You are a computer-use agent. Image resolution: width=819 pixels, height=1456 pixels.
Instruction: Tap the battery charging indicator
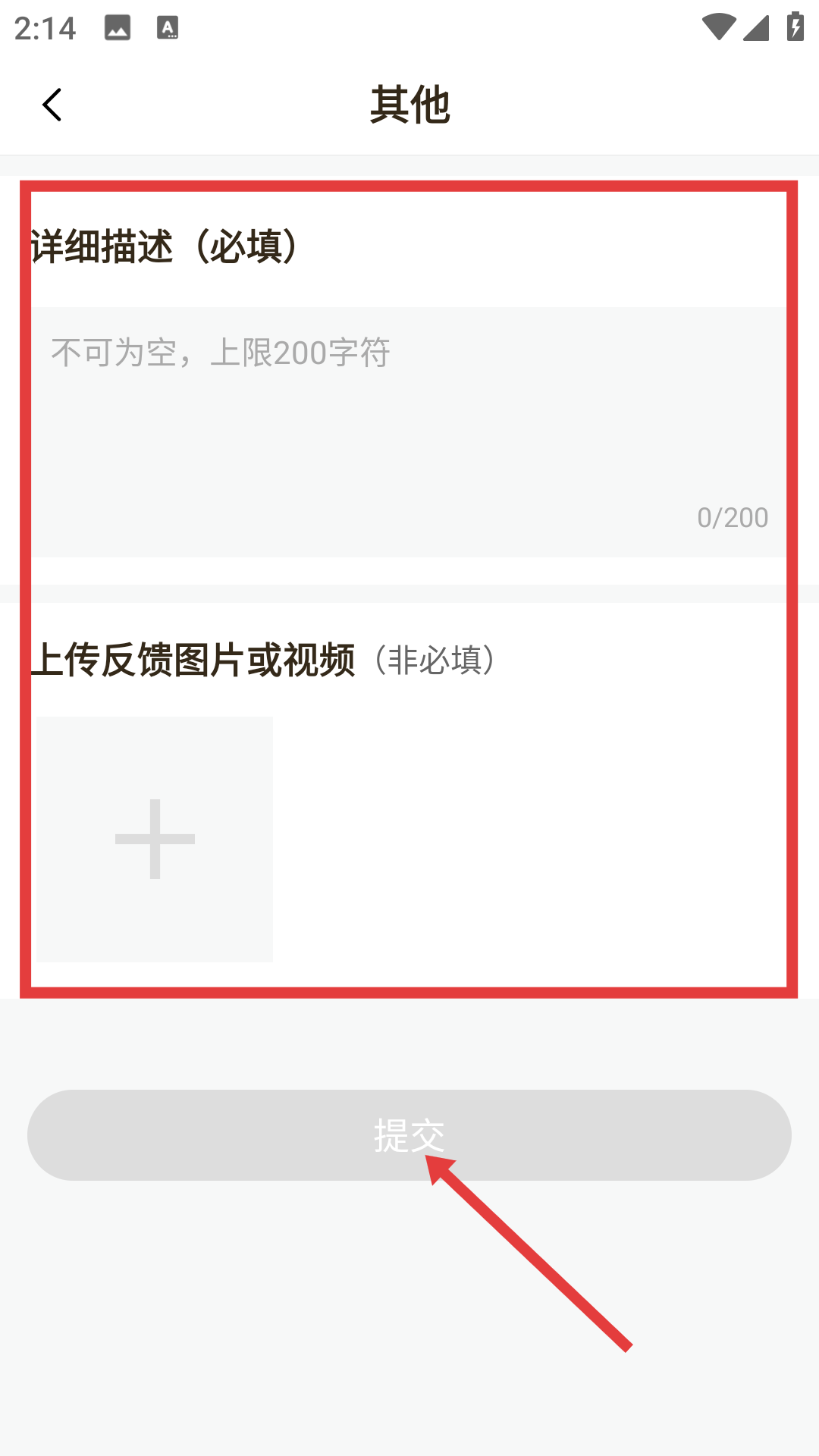pos(794,25)
